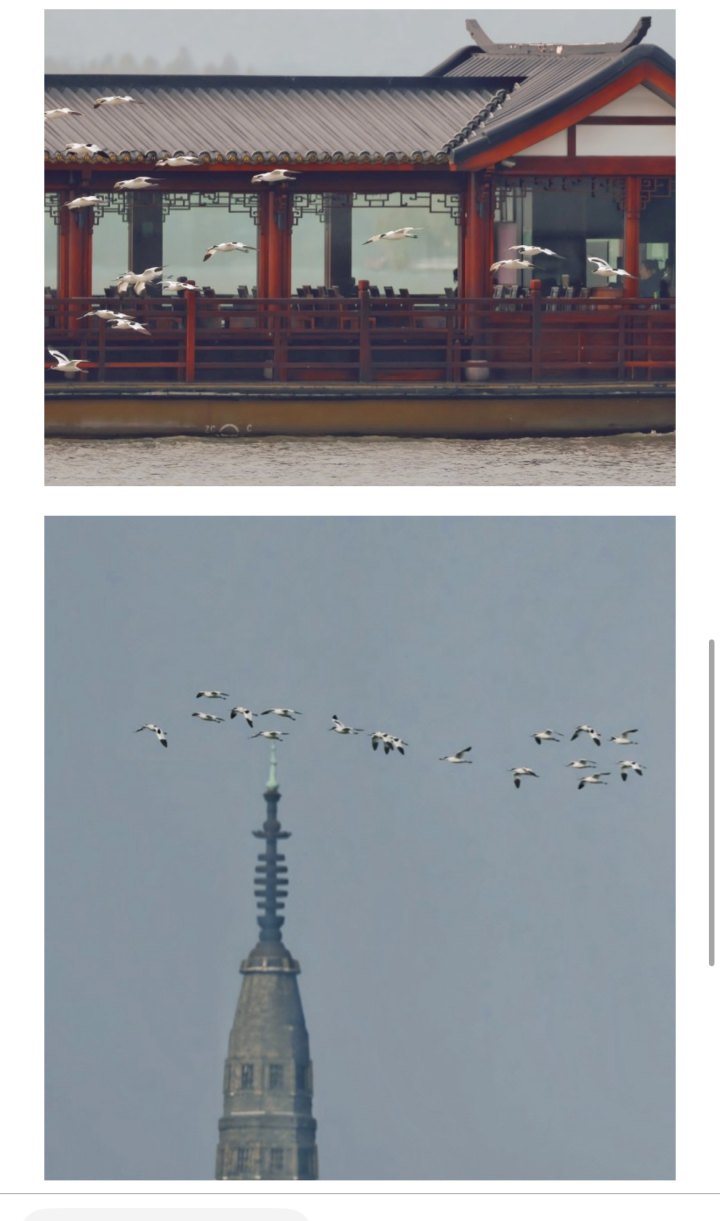Open the photo of birds passing the red pavilion
The image size is (720, 1221).
coord(359,247)
